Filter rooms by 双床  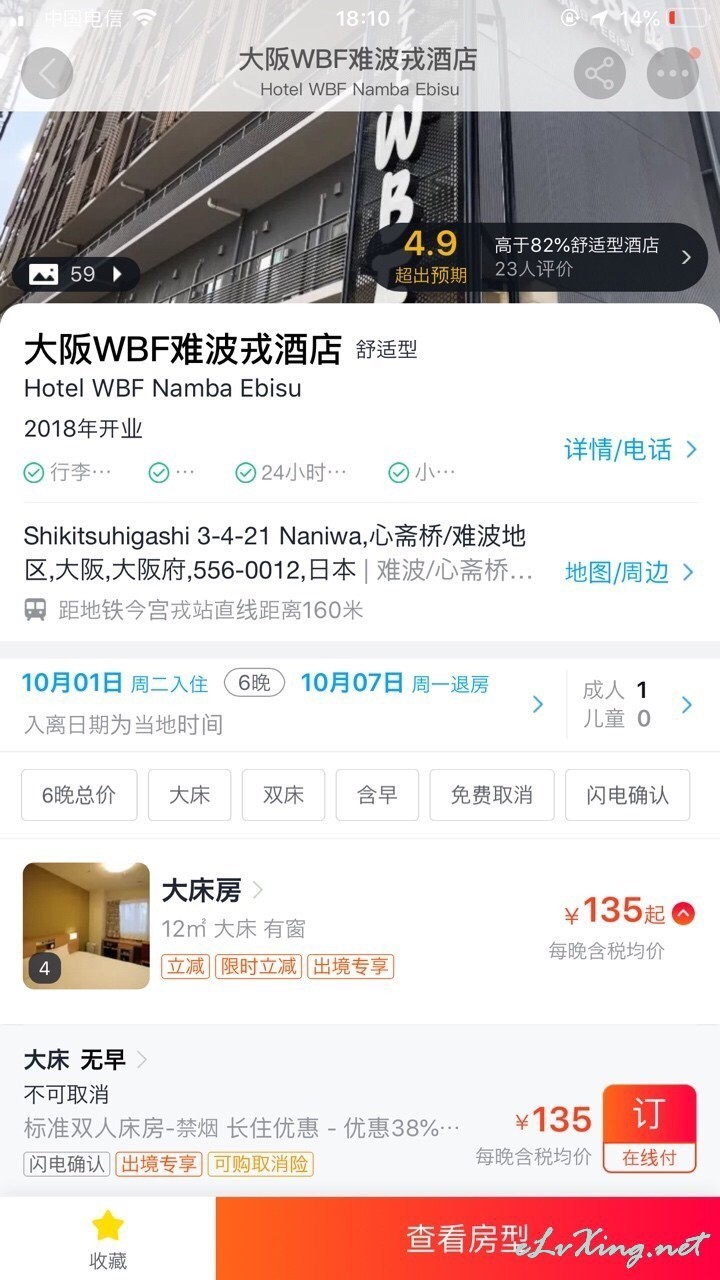[x=283, y=795]
